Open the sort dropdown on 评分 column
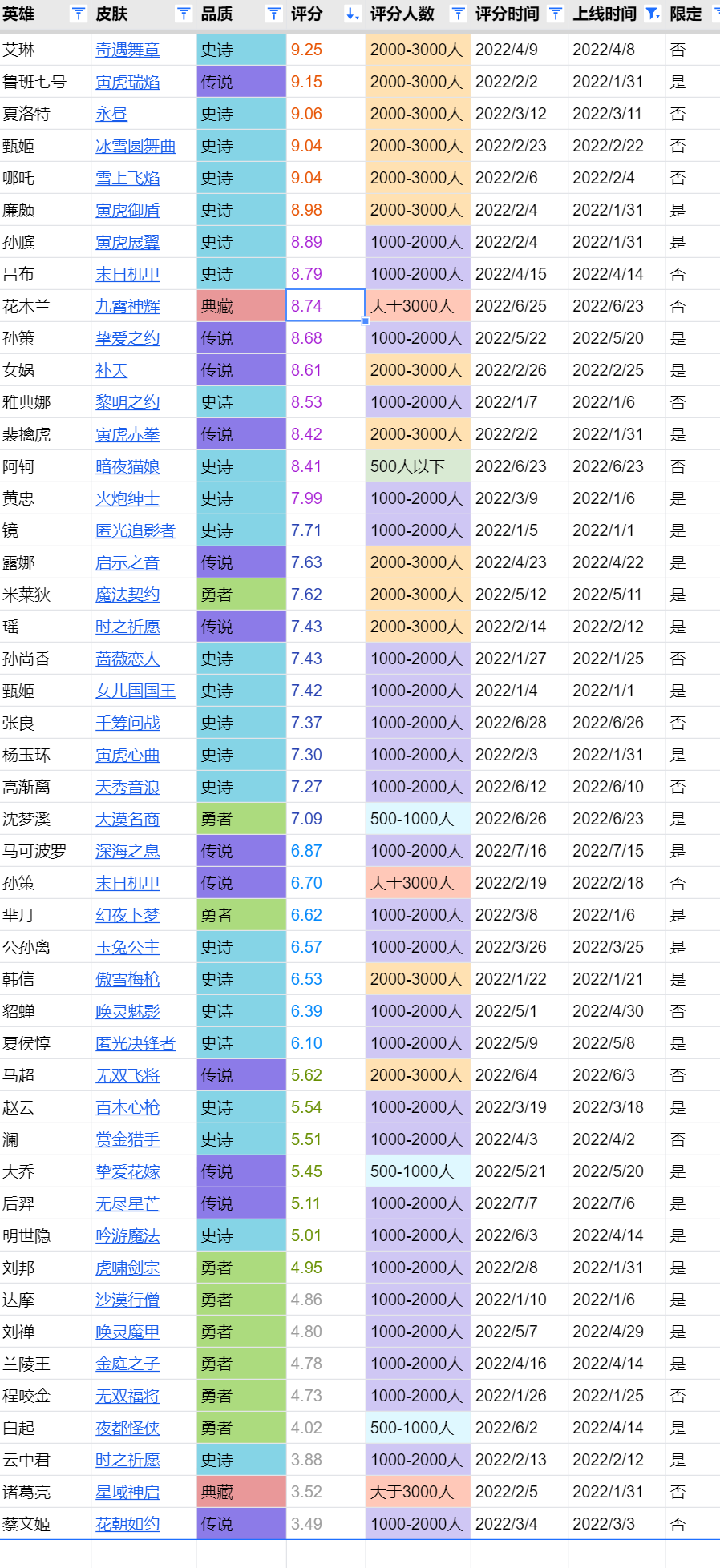This screenshot has height=1568, width=720. coord(352,14)
